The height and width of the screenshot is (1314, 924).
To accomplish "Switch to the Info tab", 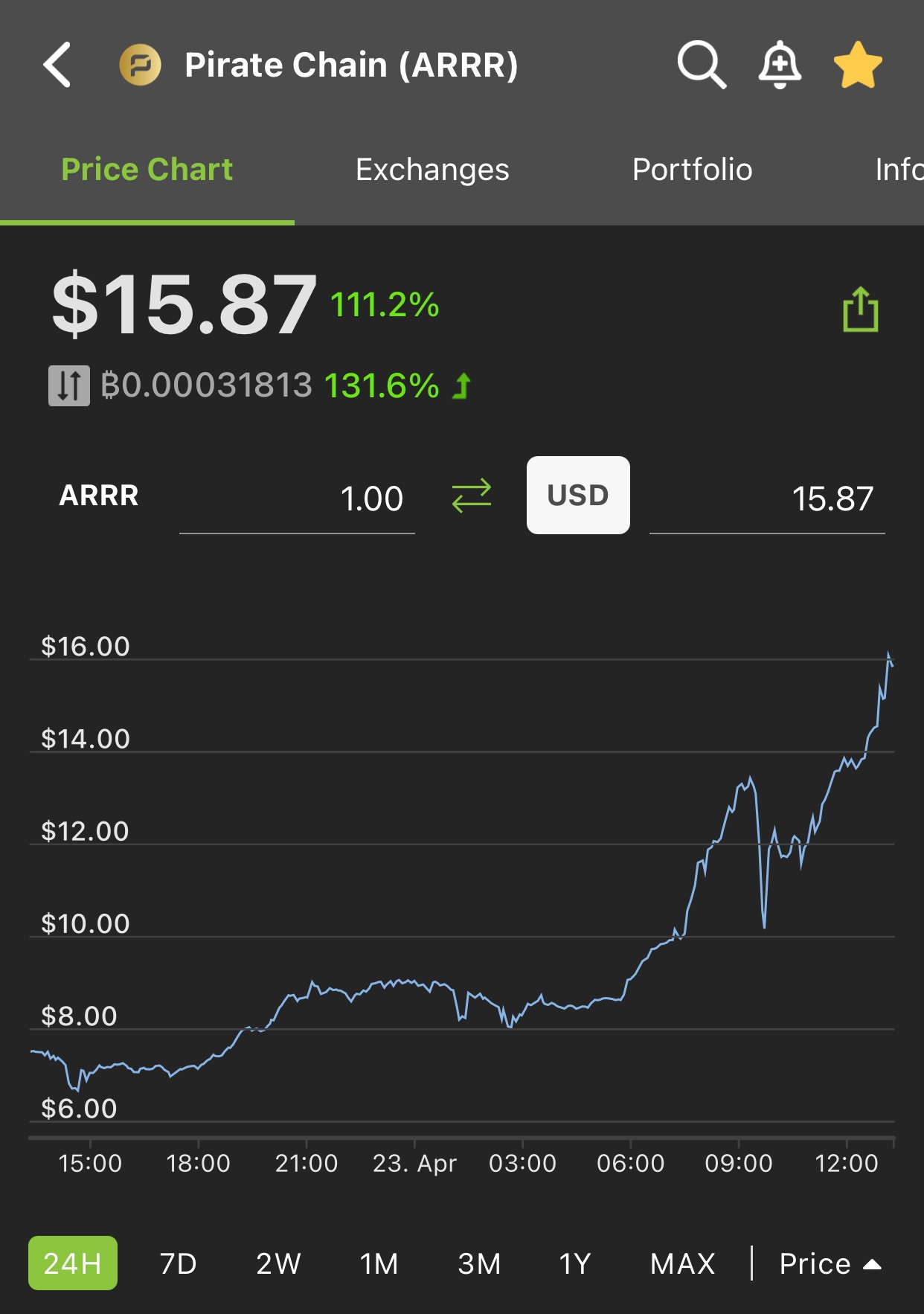I will 899,170.
